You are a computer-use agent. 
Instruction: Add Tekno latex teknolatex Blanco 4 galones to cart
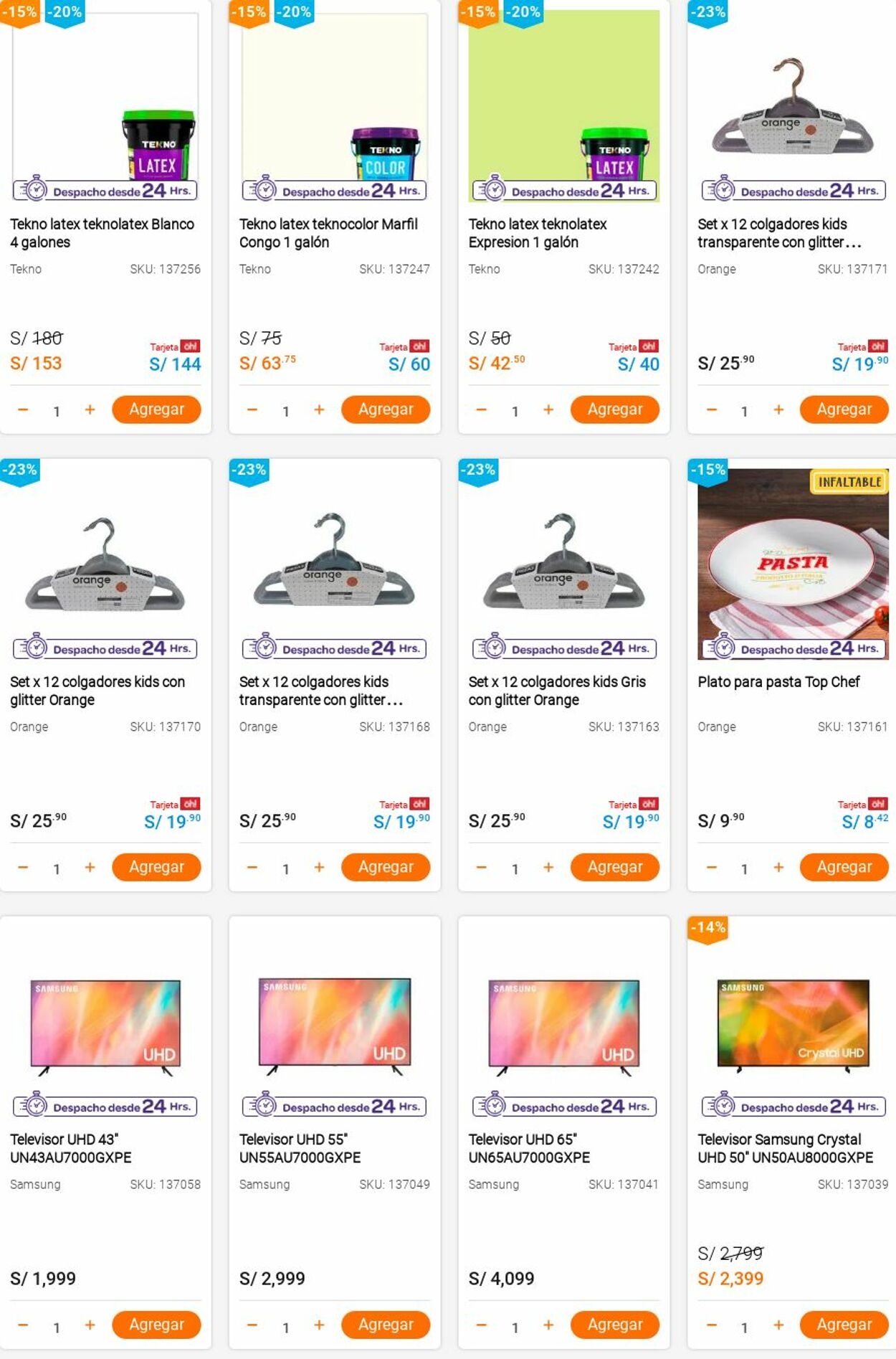pos(156,409)
